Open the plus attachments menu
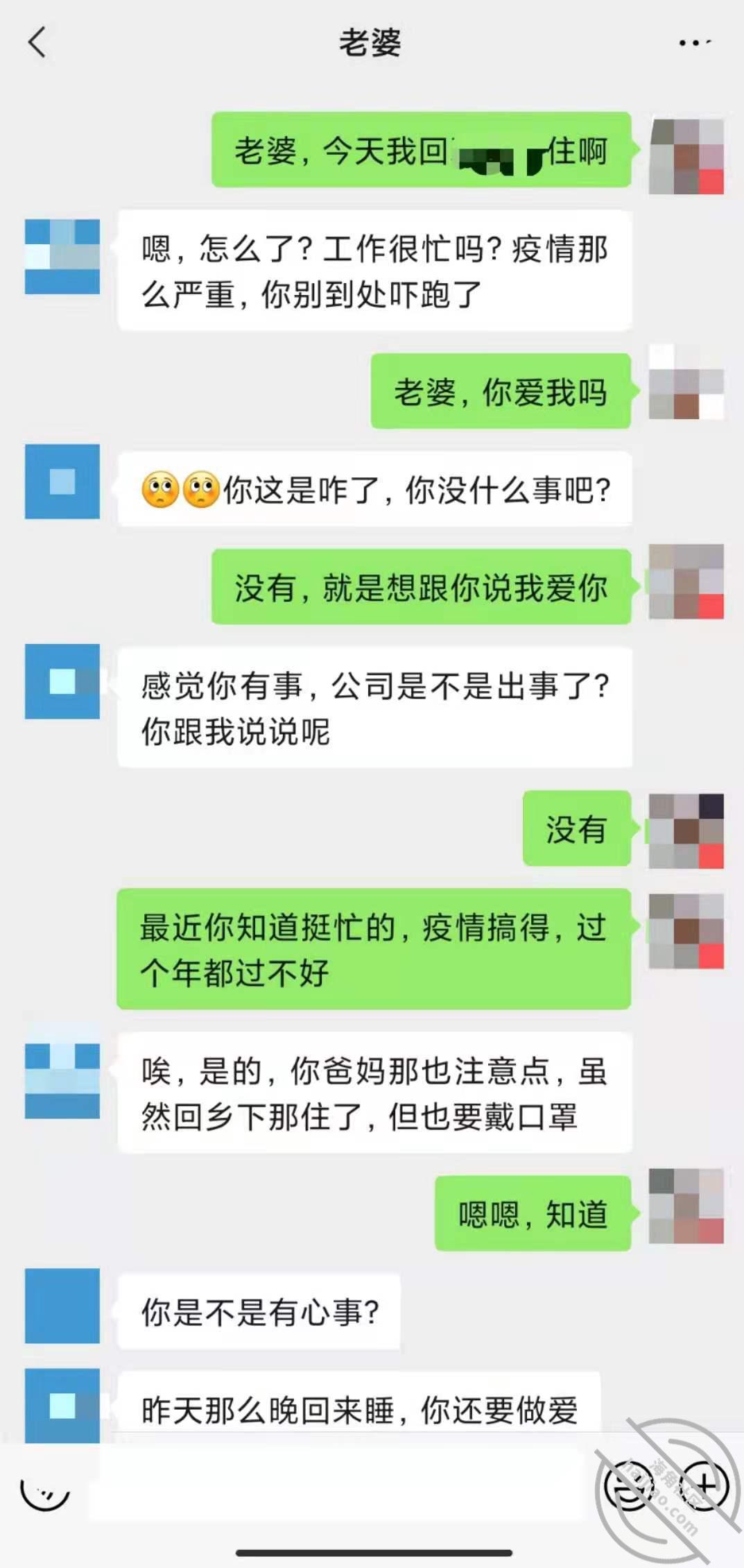The height and width of the screenshot is (1568, 744). point(705,1485)
